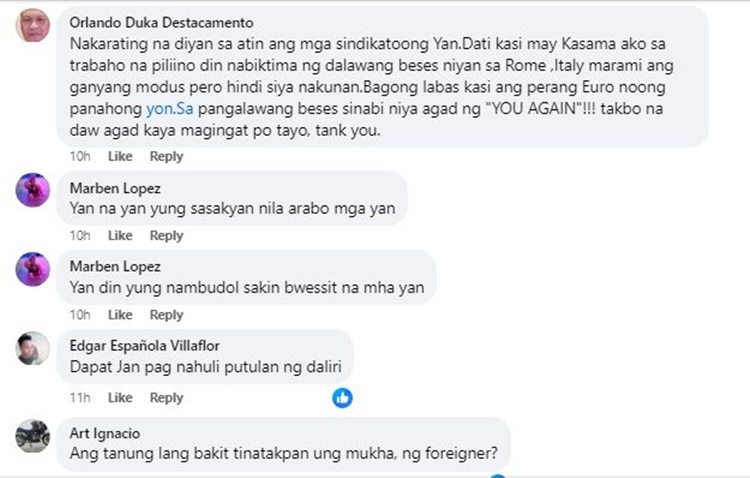Like Marben Lopez's 'sasakyan nila arabo' comment
The width and height of the screenshot is (750, 478).
point(120,236)
